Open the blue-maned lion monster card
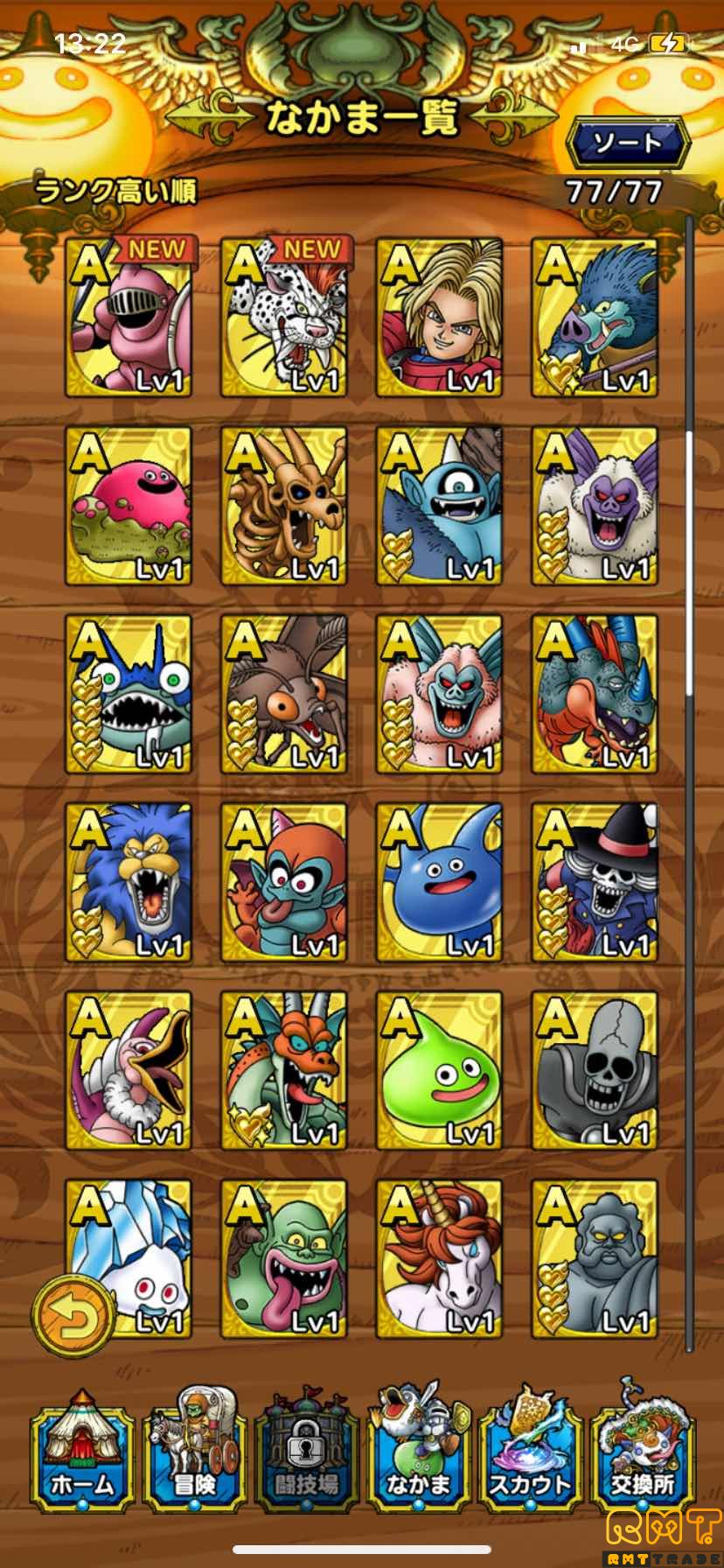 tap(129, 883)
